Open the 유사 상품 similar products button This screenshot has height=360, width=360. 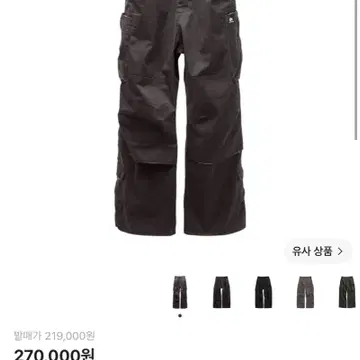pyautogui.click(x=318, y=251)
